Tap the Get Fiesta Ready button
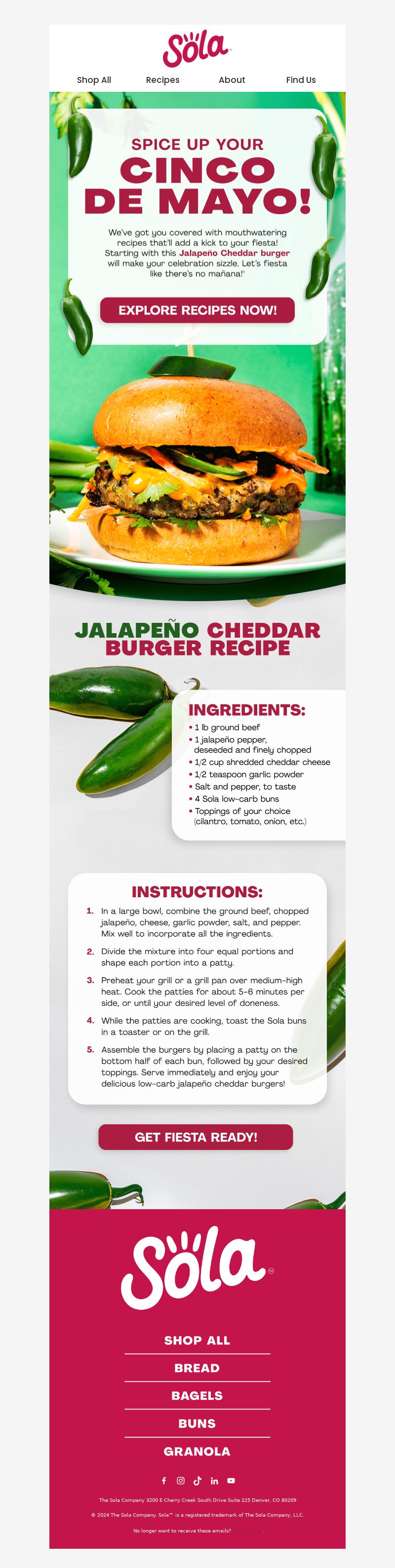395x1568 pixels. 196,1137
